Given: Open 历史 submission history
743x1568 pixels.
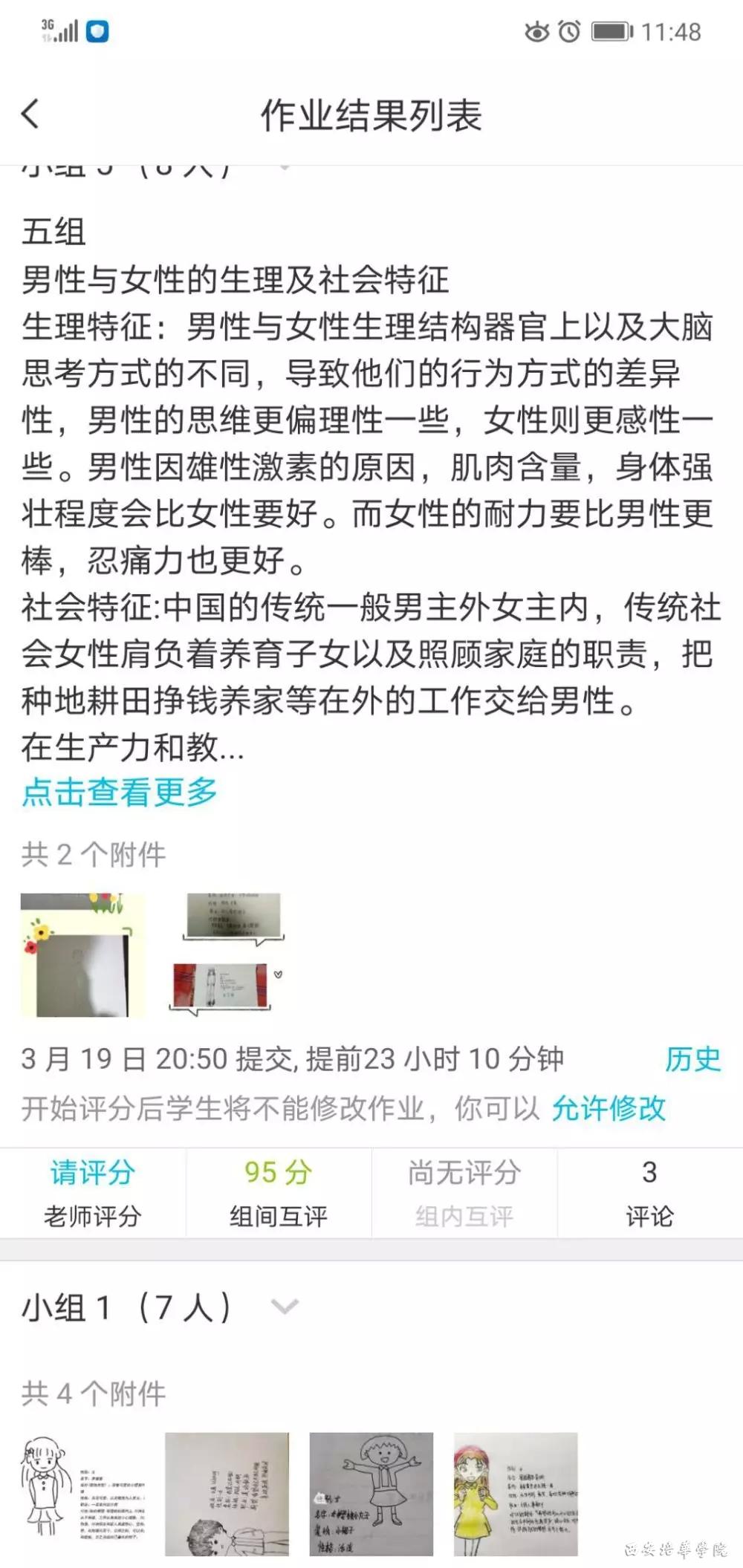Looking at the screenshot, I should pyautogui.click(x=692, y=1059).
